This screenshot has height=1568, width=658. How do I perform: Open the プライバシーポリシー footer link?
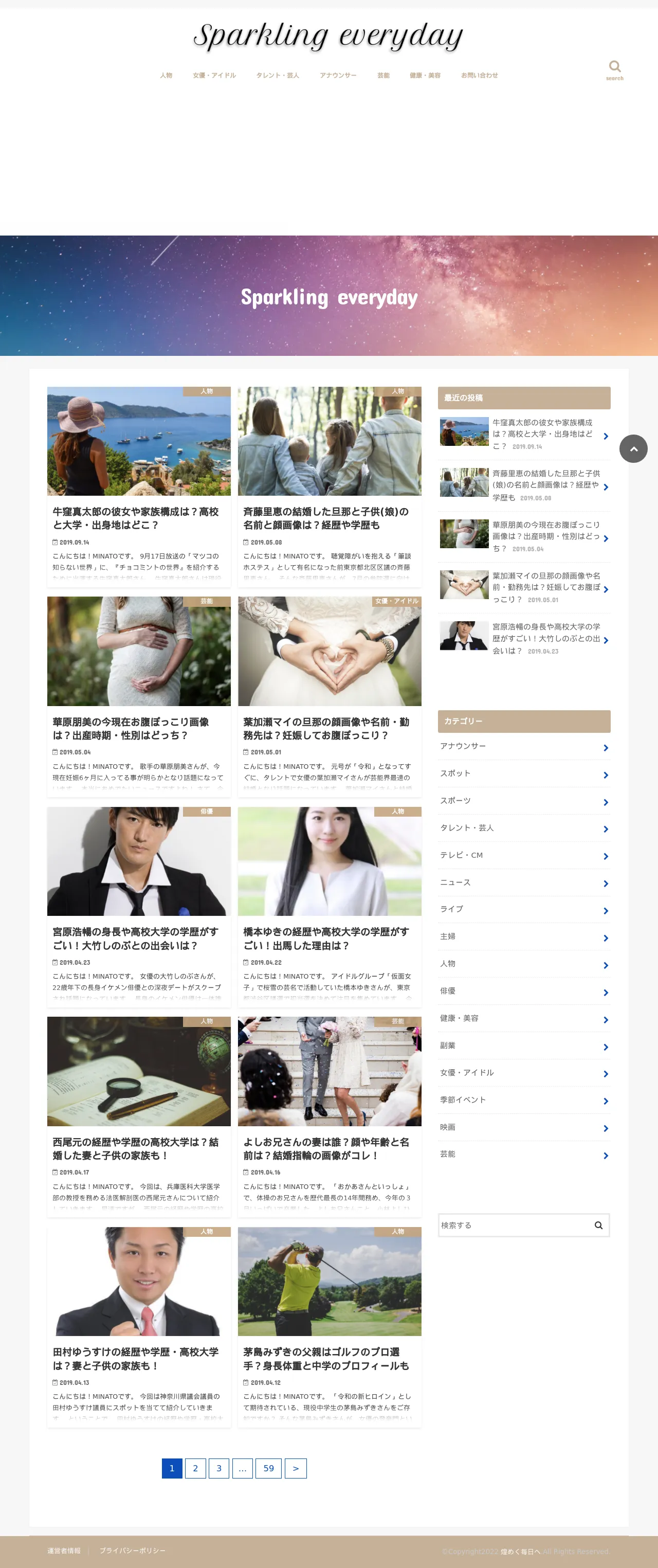pos(132,1551)
